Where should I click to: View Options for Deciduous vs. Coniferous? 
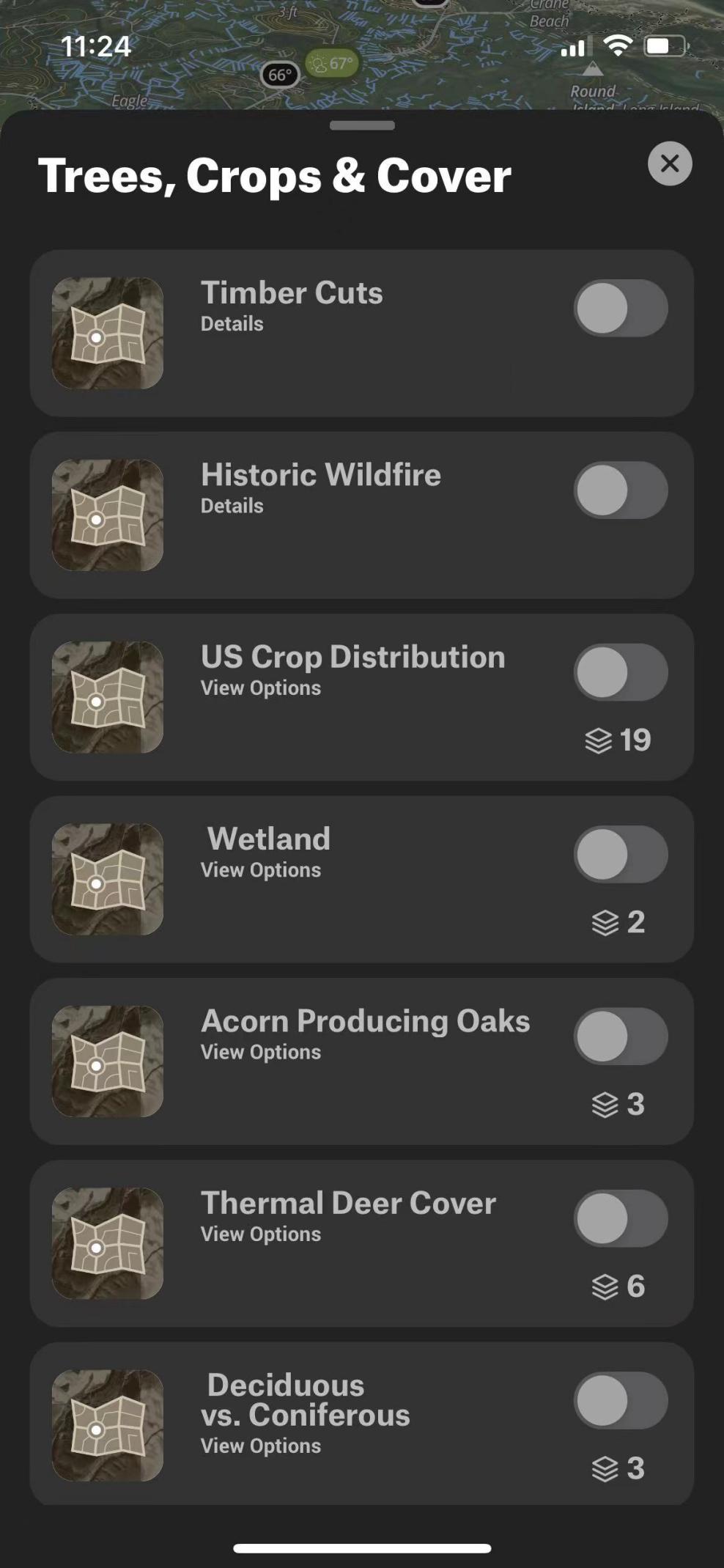click(260, 1446)
